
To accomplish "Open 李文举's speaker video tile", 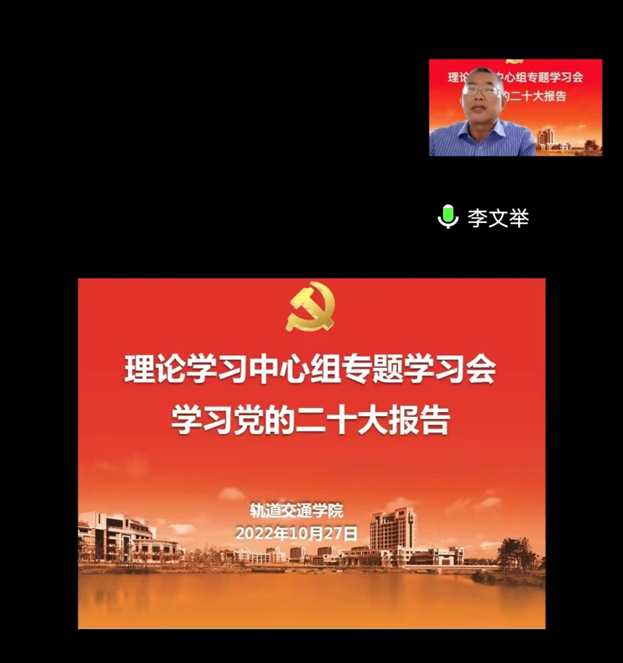I will 515,107.
